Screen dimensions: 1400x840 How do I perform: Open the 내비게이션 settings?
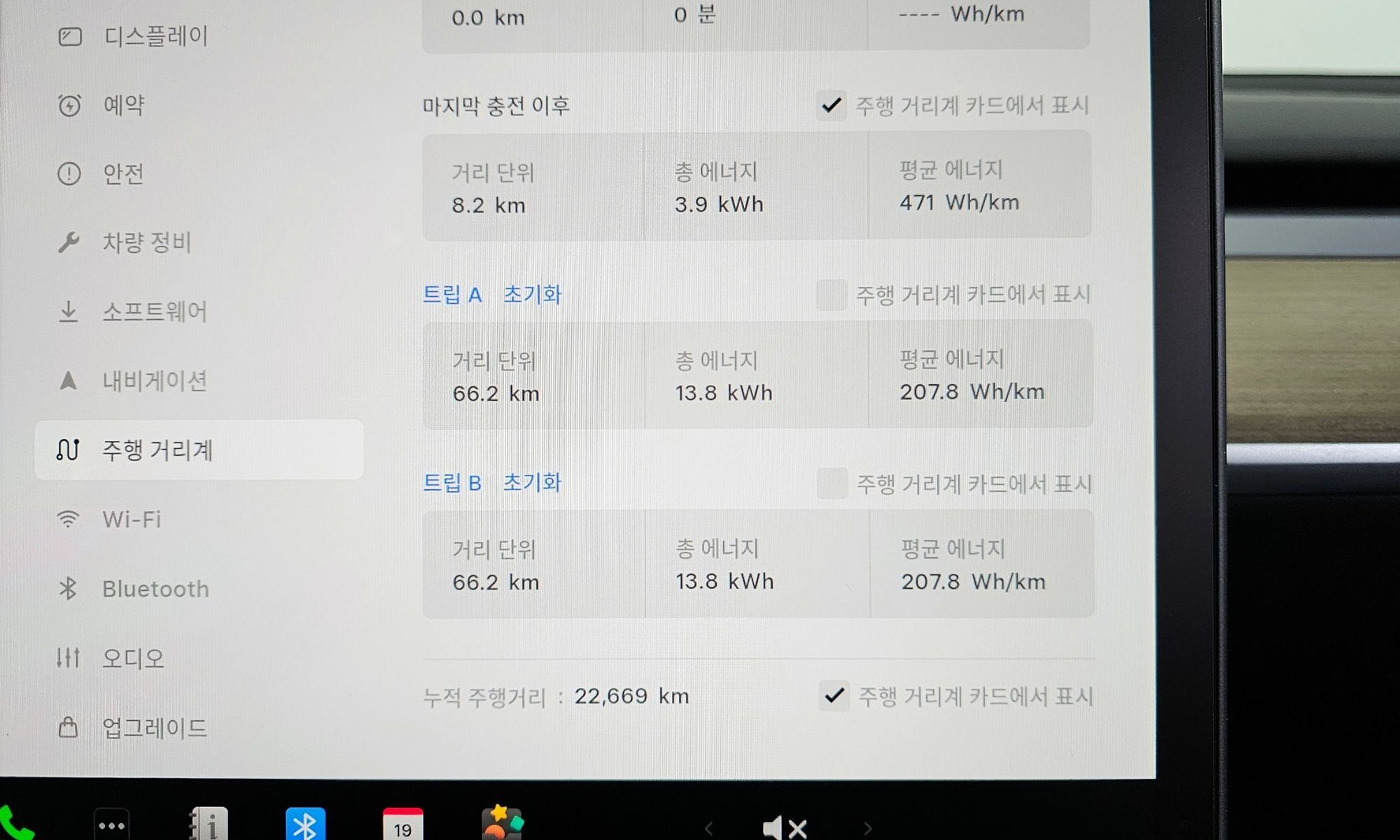click(x=154, y=381)
